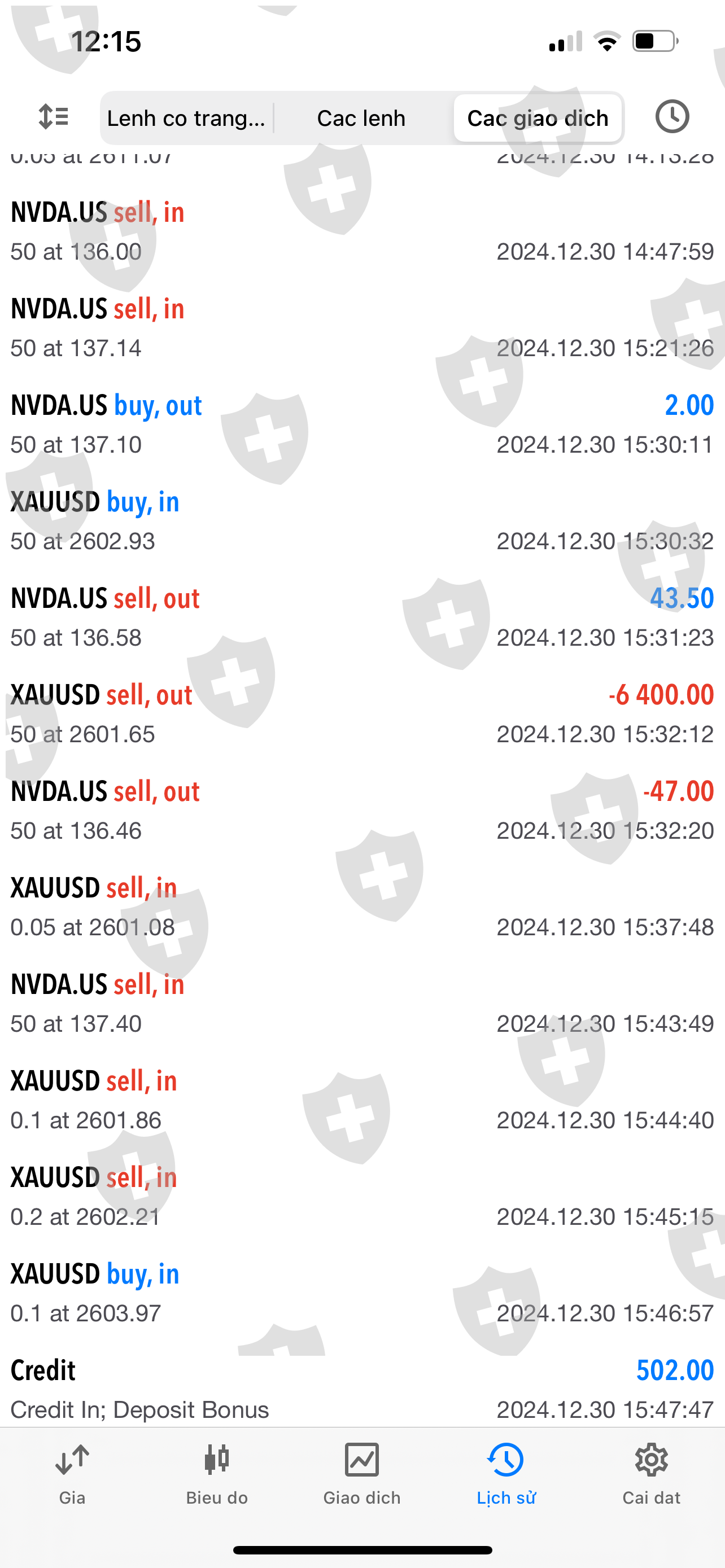Open the NVDA.US deal with -47.00 loss
This screenshot has width=725, height=1568.
(362, 810)
